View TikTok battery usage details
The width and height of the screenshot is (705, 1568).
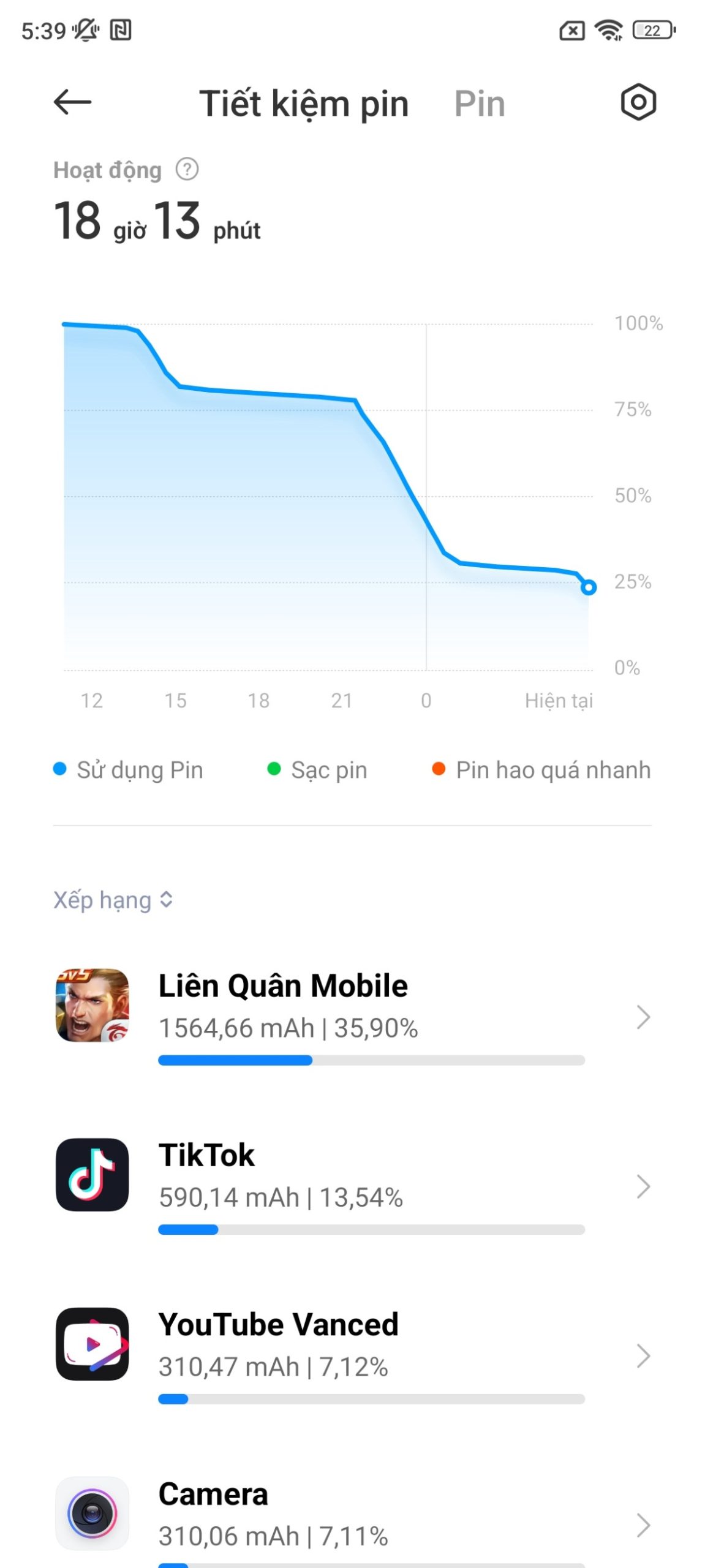coord(352,1185)
